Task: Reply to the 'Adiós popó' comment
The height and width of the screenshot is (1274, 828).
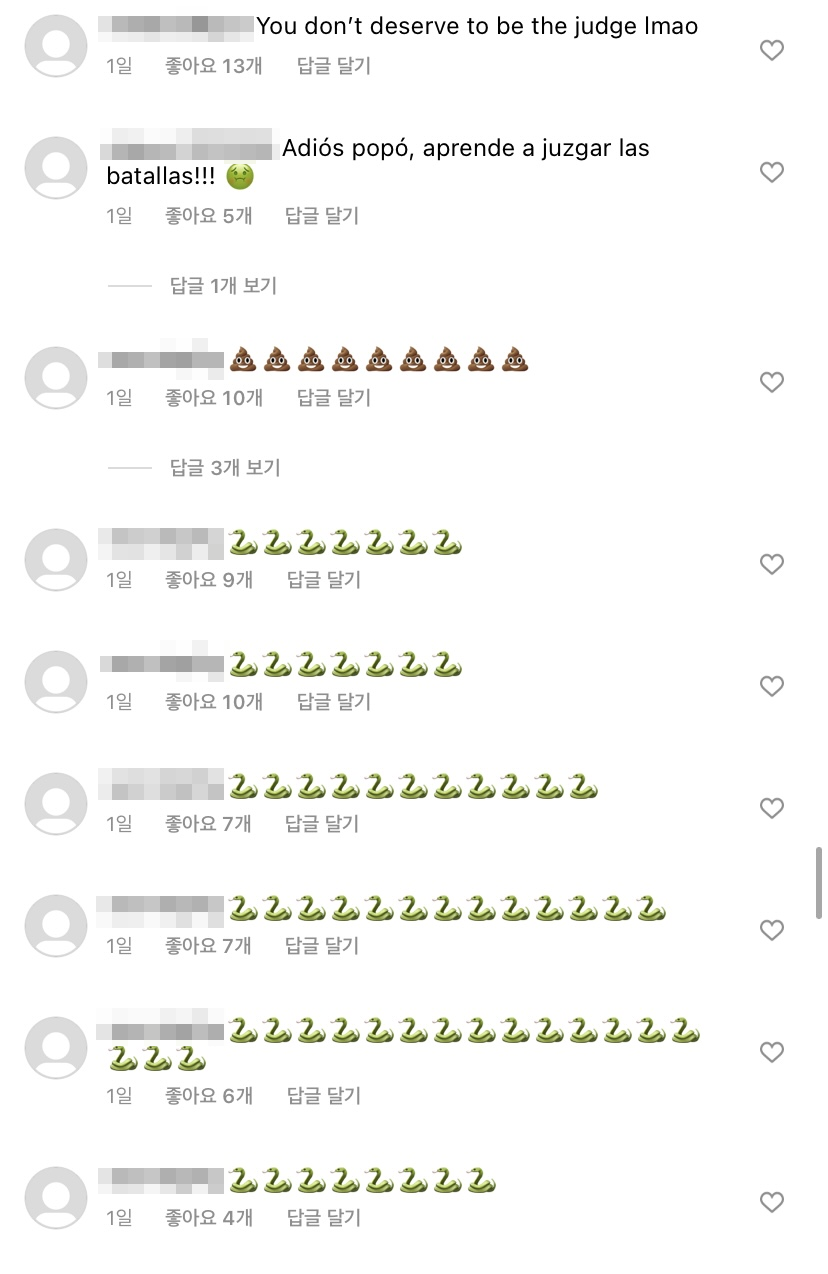Action: tap(322, 215)
